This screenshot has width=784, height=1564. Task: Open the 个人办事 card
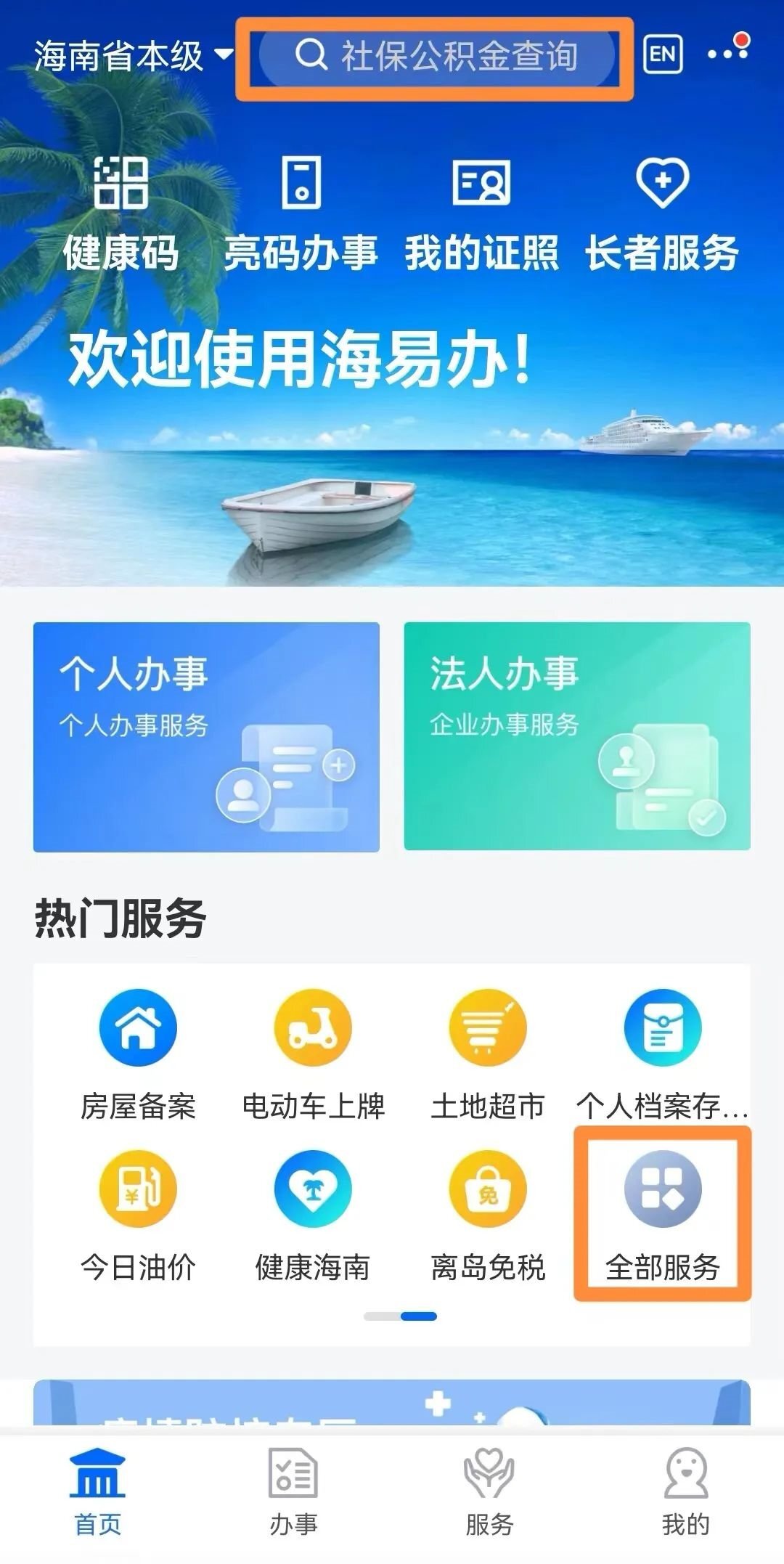point(206,736)
